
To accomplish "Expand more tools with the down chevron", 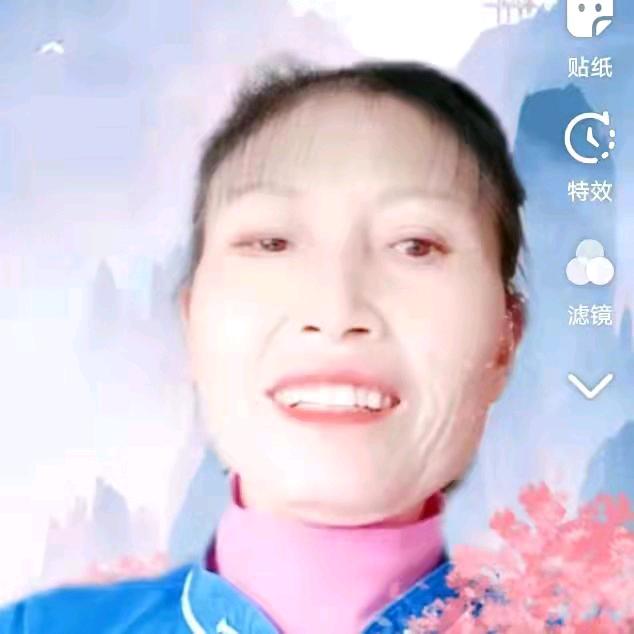I will click(x=589, y=385).
